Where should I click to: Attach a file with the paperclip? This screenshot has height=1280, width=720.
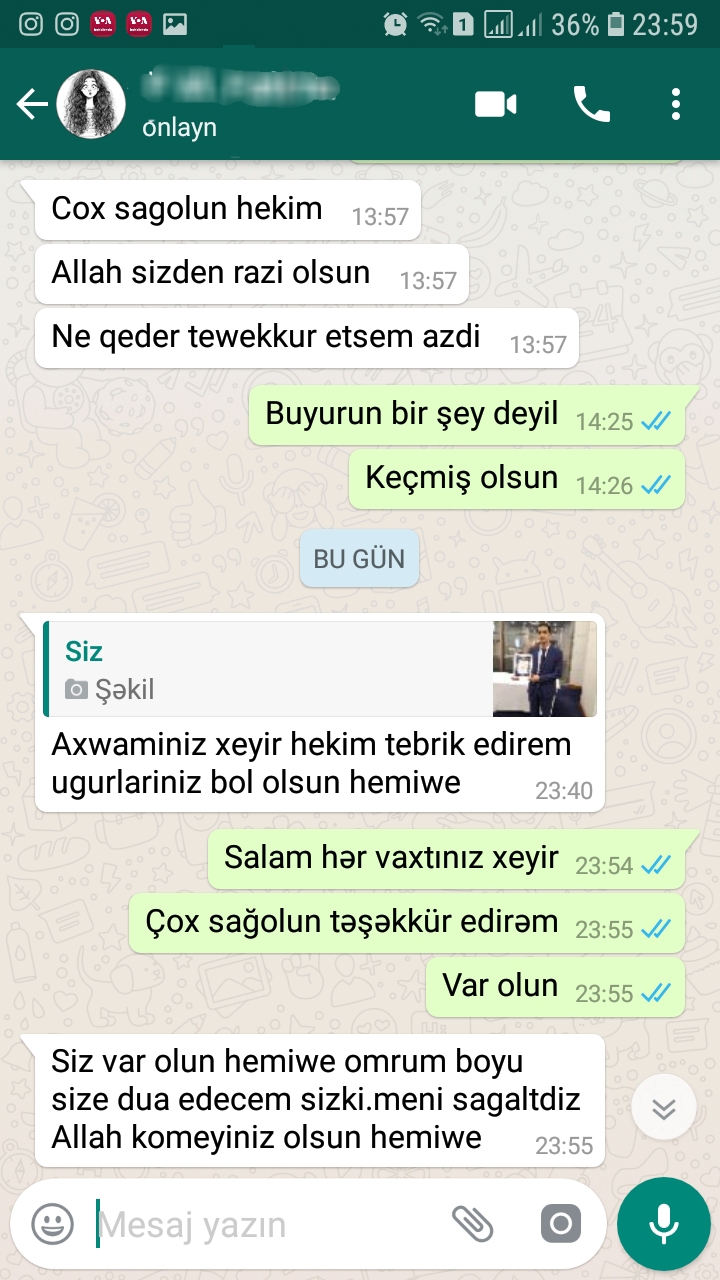(473, 1224)
